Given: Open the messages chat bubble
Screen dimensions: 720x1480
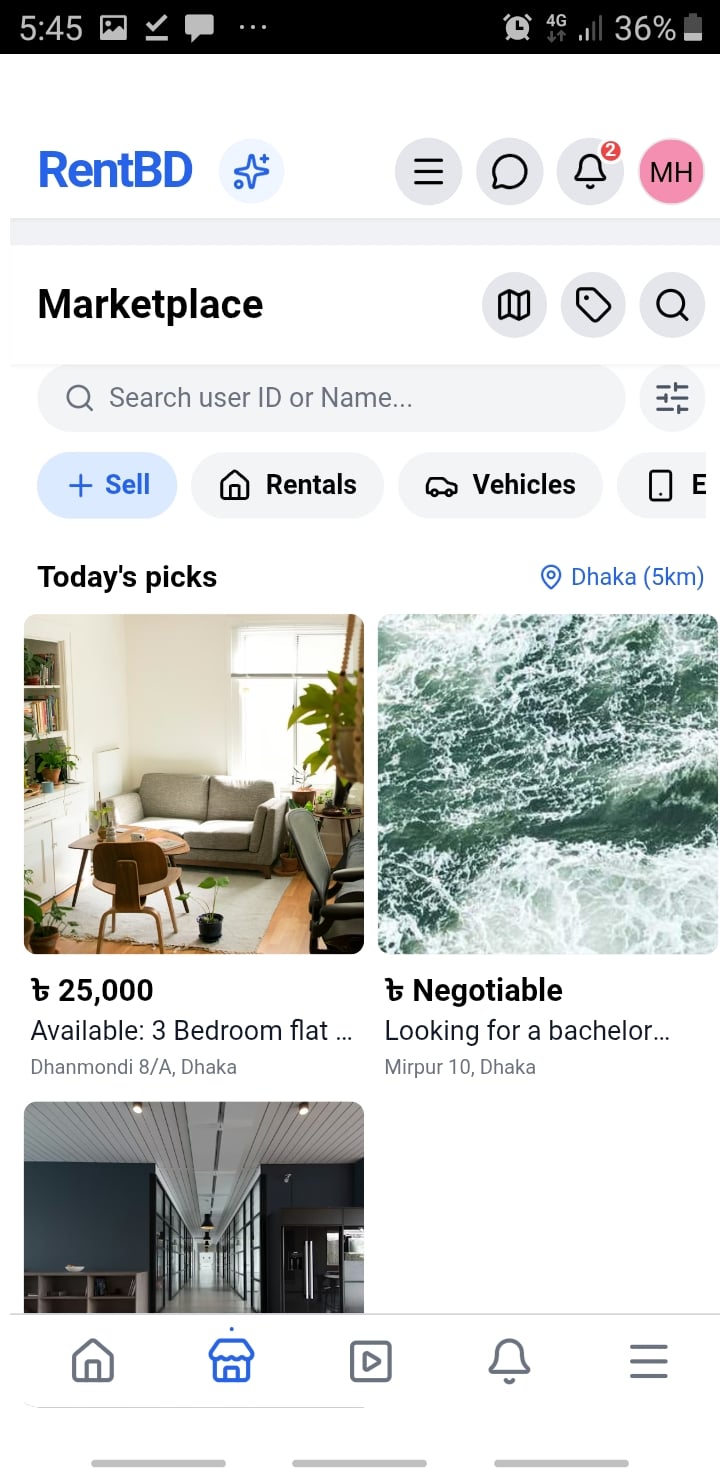Looking at the screenshot, I should tap(510, 172).
